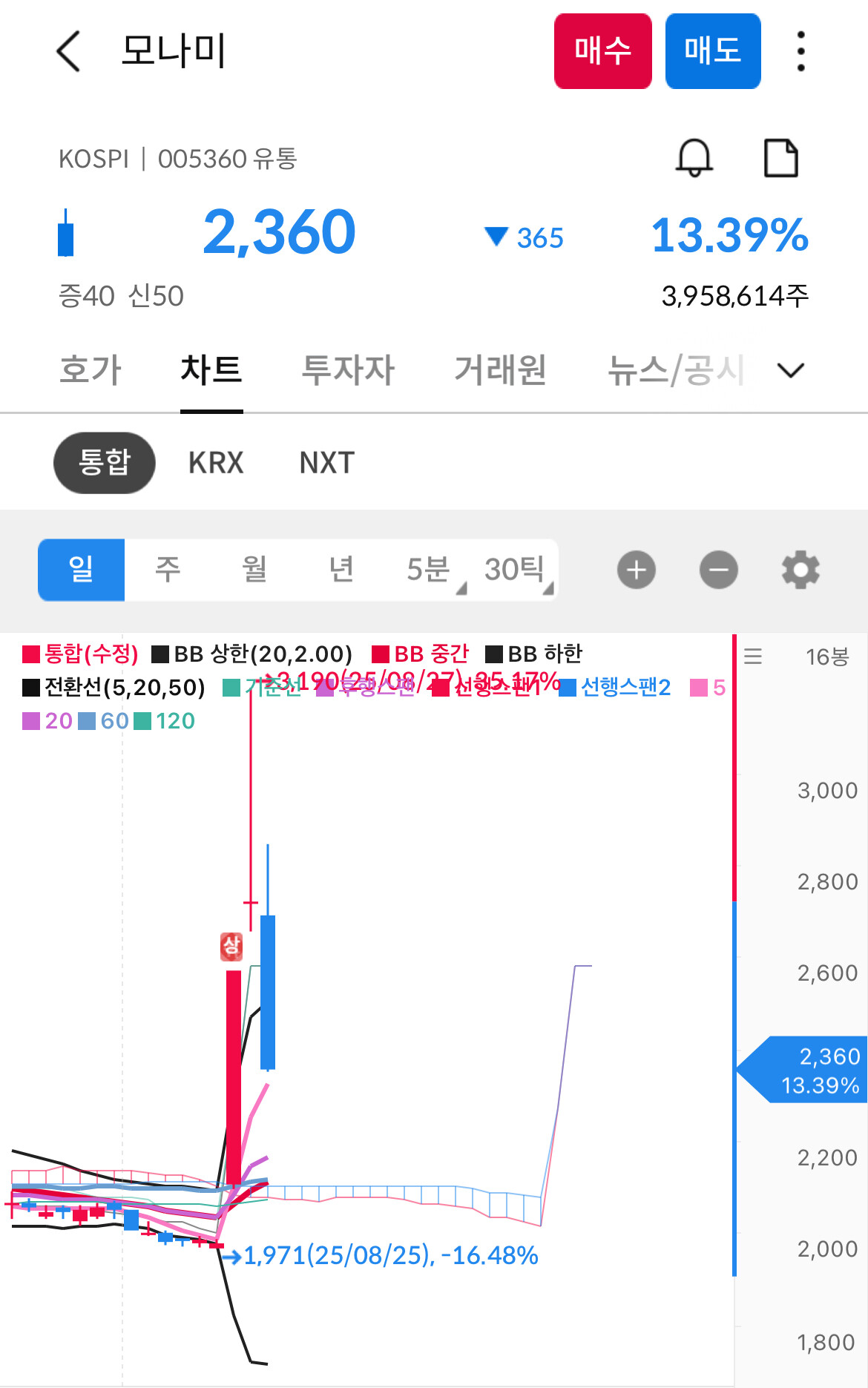
Task: Open chart settings gear
Action: (800, 570)
